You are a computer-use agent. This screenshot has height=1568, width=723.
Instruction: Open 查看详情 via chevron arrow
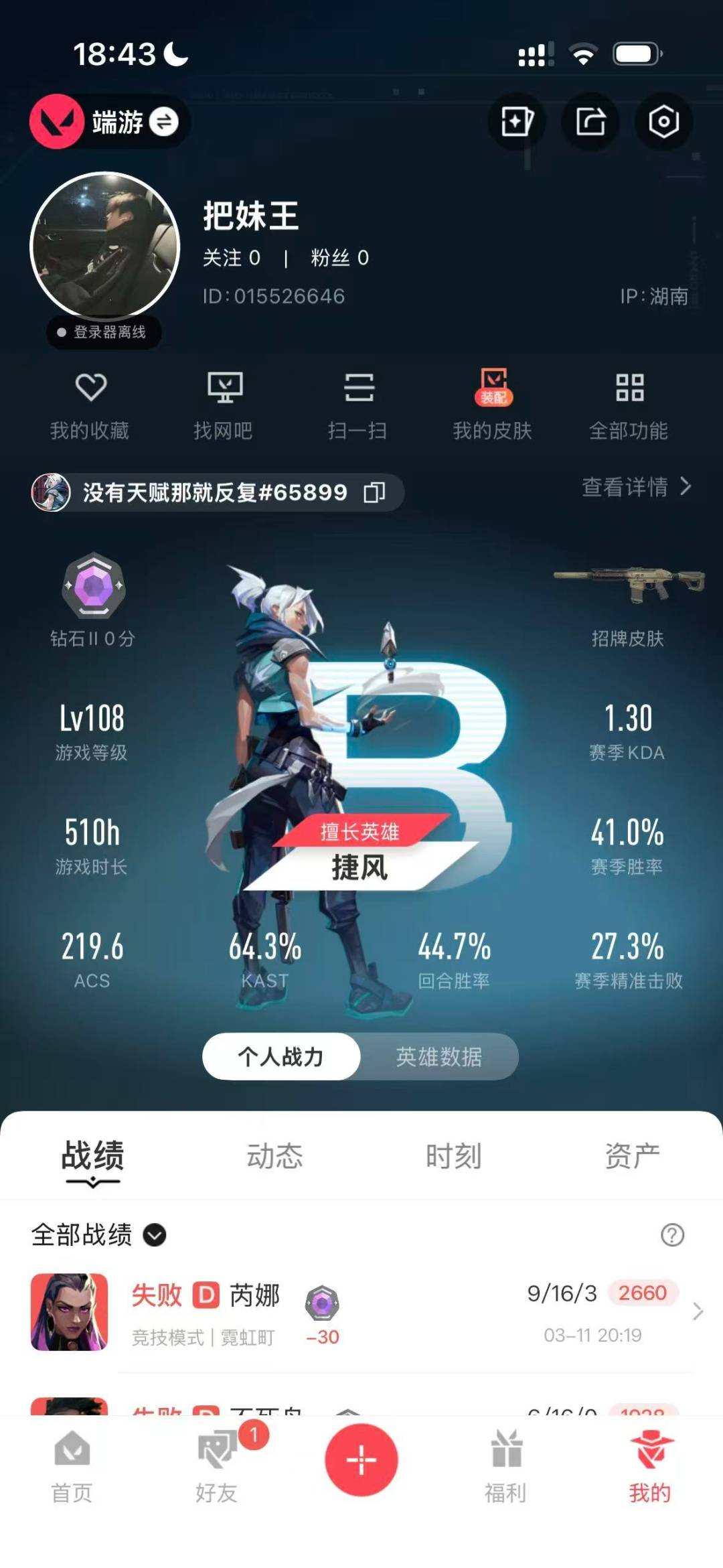687,488
